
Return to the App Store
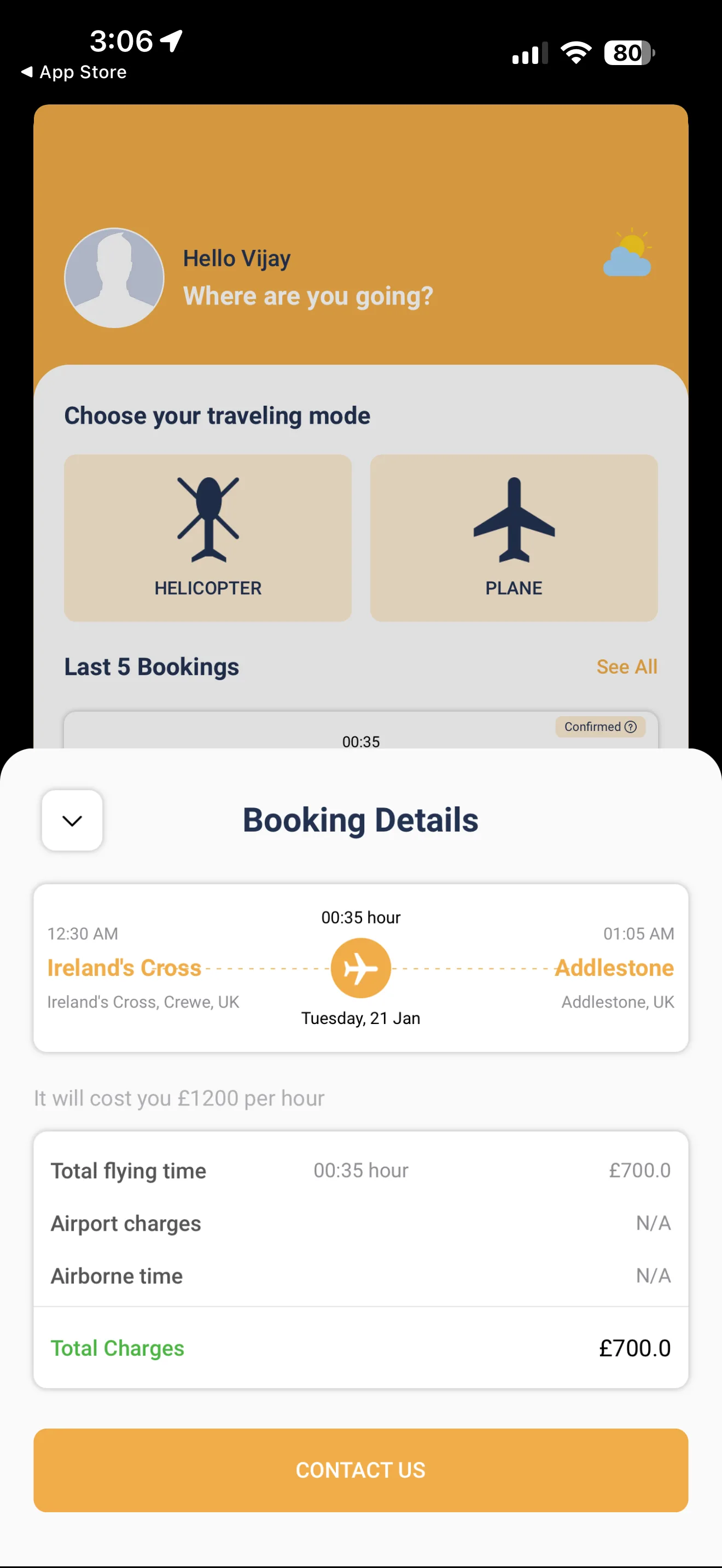73,72
